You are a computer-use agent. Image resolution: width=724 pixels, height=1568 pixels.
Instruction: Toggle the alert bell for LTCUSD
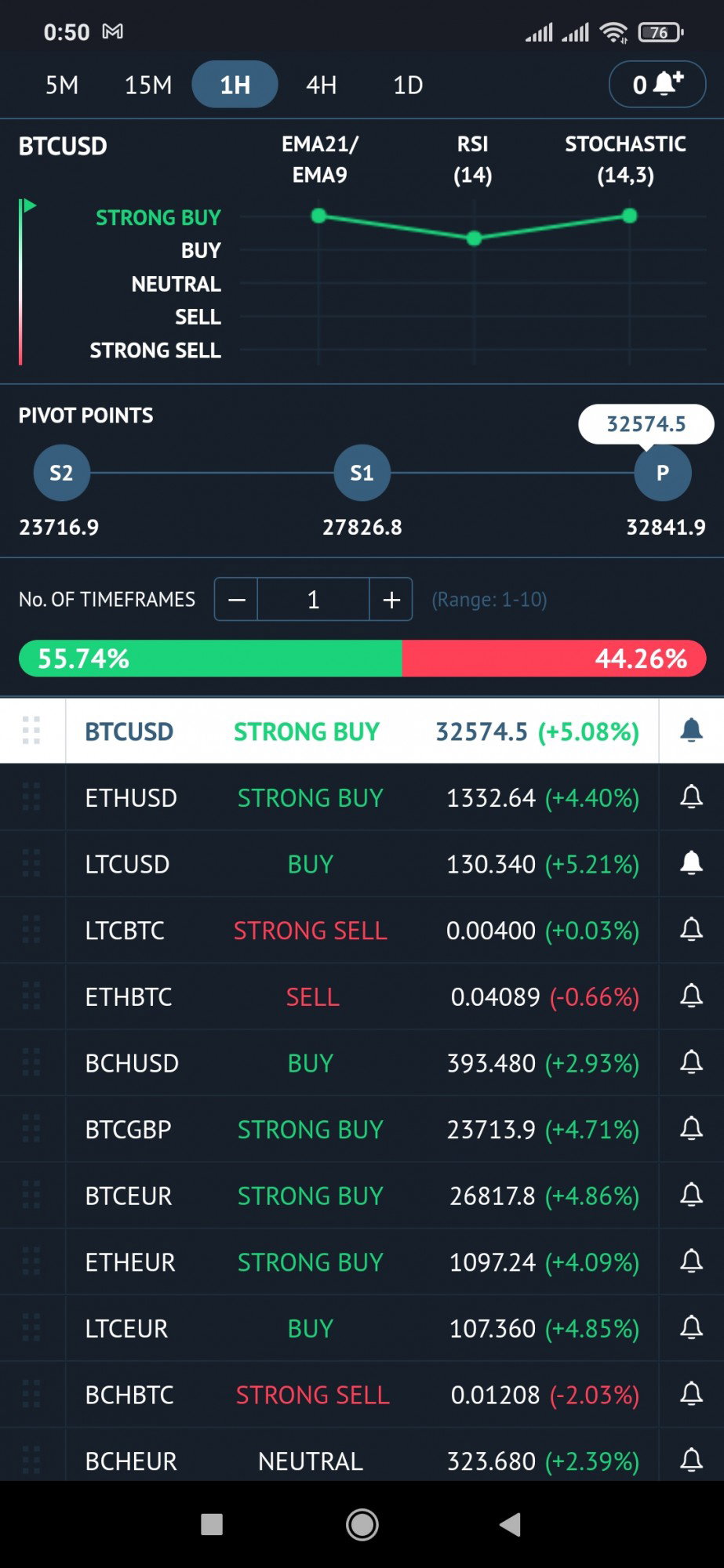pyautogui.click(x=691, y=863)
